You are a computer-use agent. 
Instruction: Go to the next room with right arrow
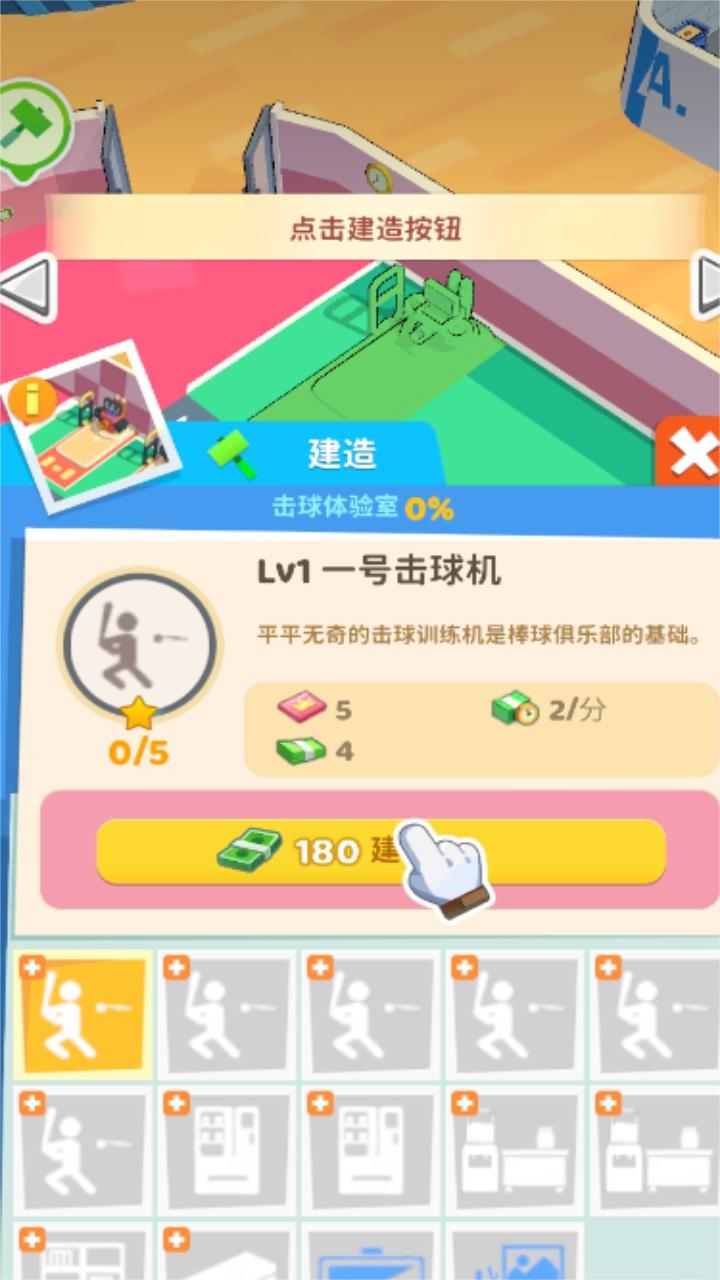[x=706, y=286]
